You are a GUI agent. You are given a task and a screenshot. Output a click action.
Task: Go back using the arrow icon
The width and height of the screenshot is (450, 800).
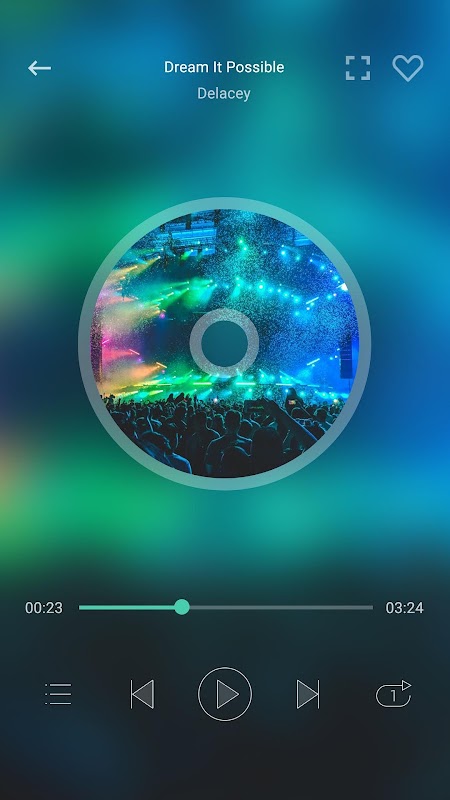(39, 68)
